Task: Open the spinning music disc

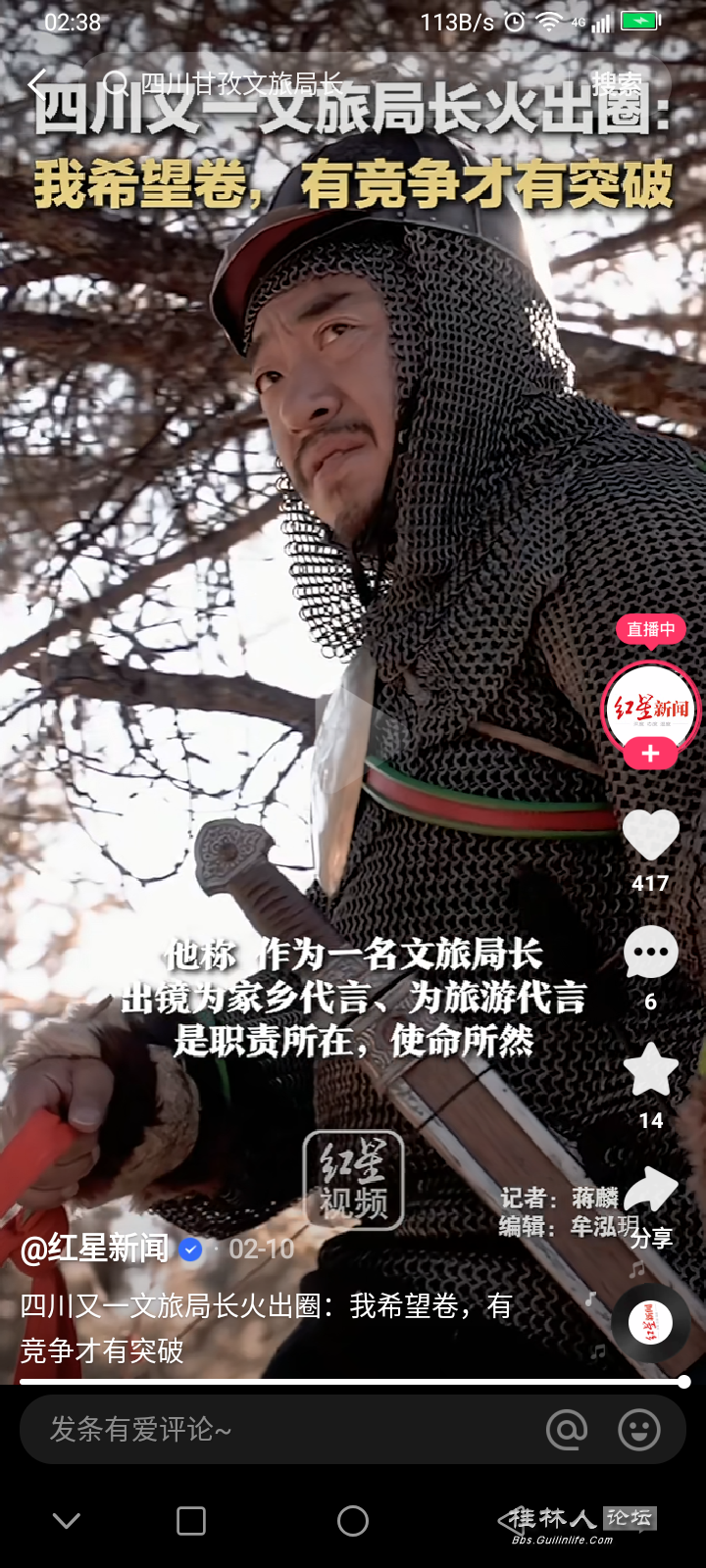Action: pos(650,1323)
